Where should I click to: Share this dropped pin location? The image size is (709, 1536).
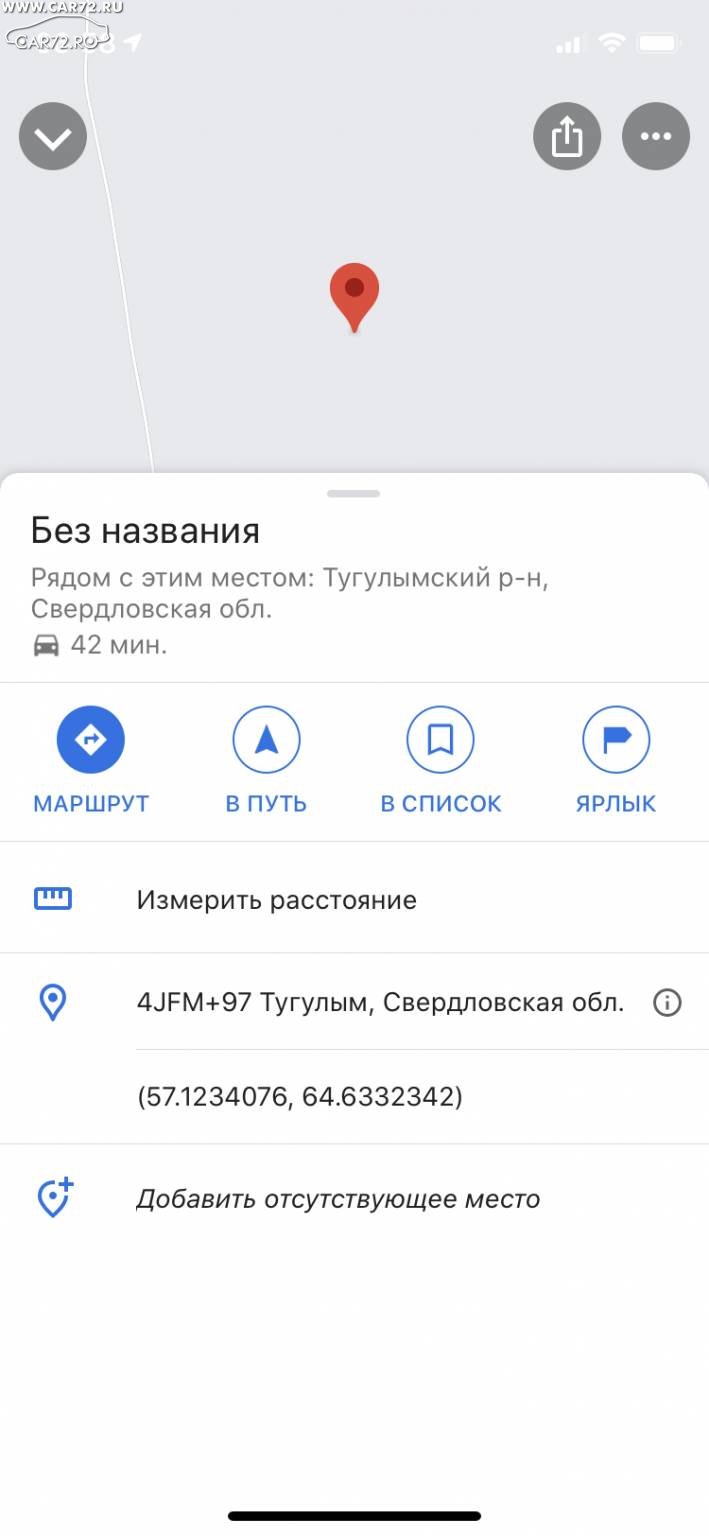567,136
